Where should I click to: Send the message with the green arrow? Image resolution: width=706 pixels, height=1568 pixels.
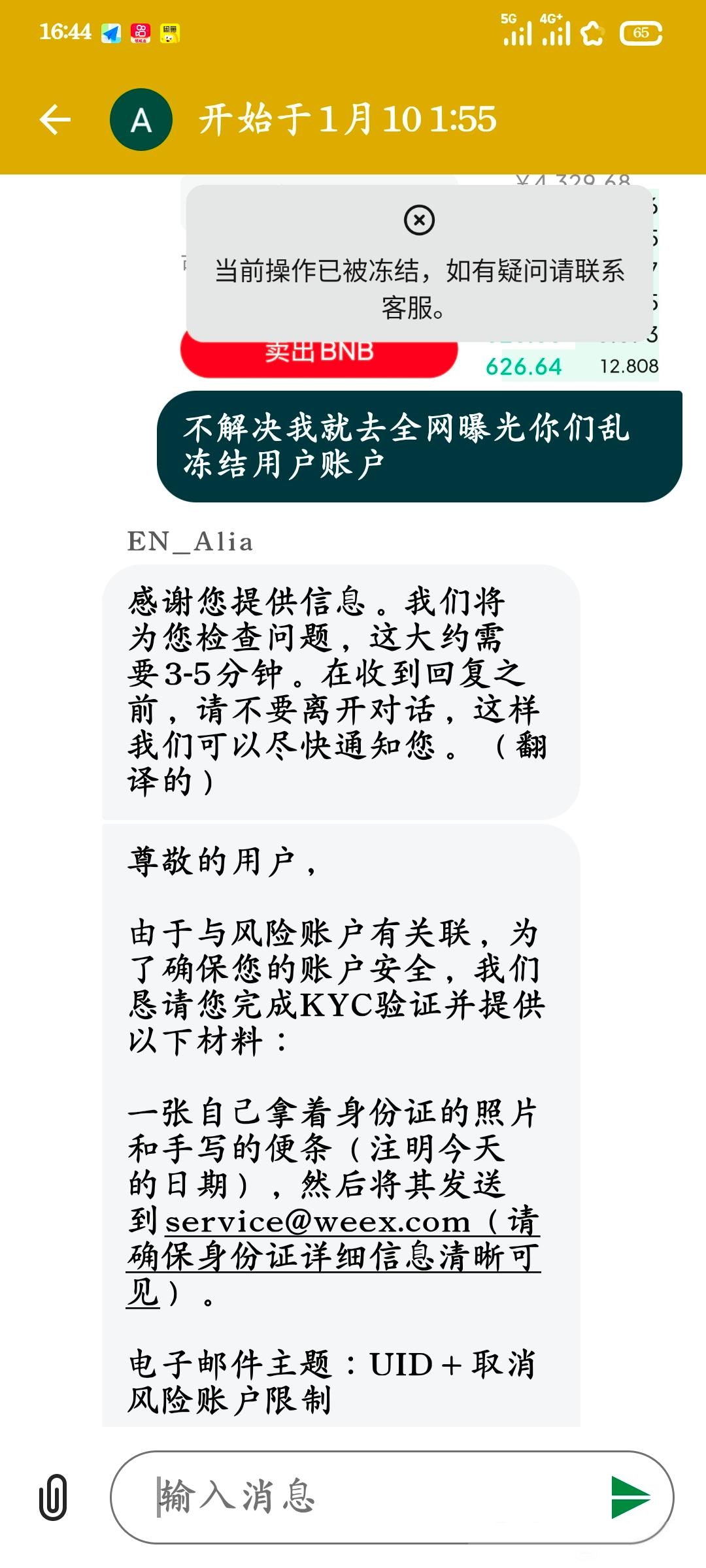pos(630,1497)
